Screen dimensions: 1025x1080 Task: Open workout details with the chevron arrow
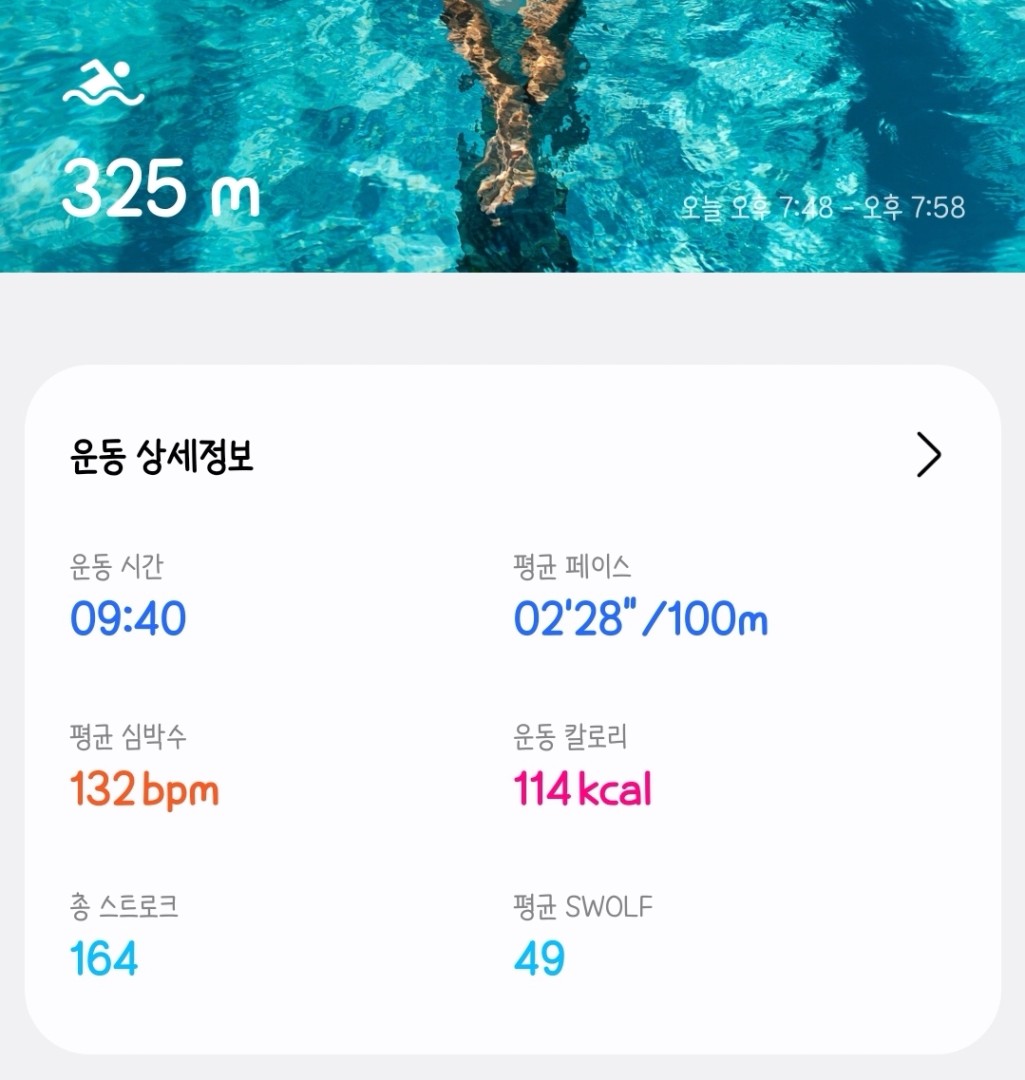(929, 456)
